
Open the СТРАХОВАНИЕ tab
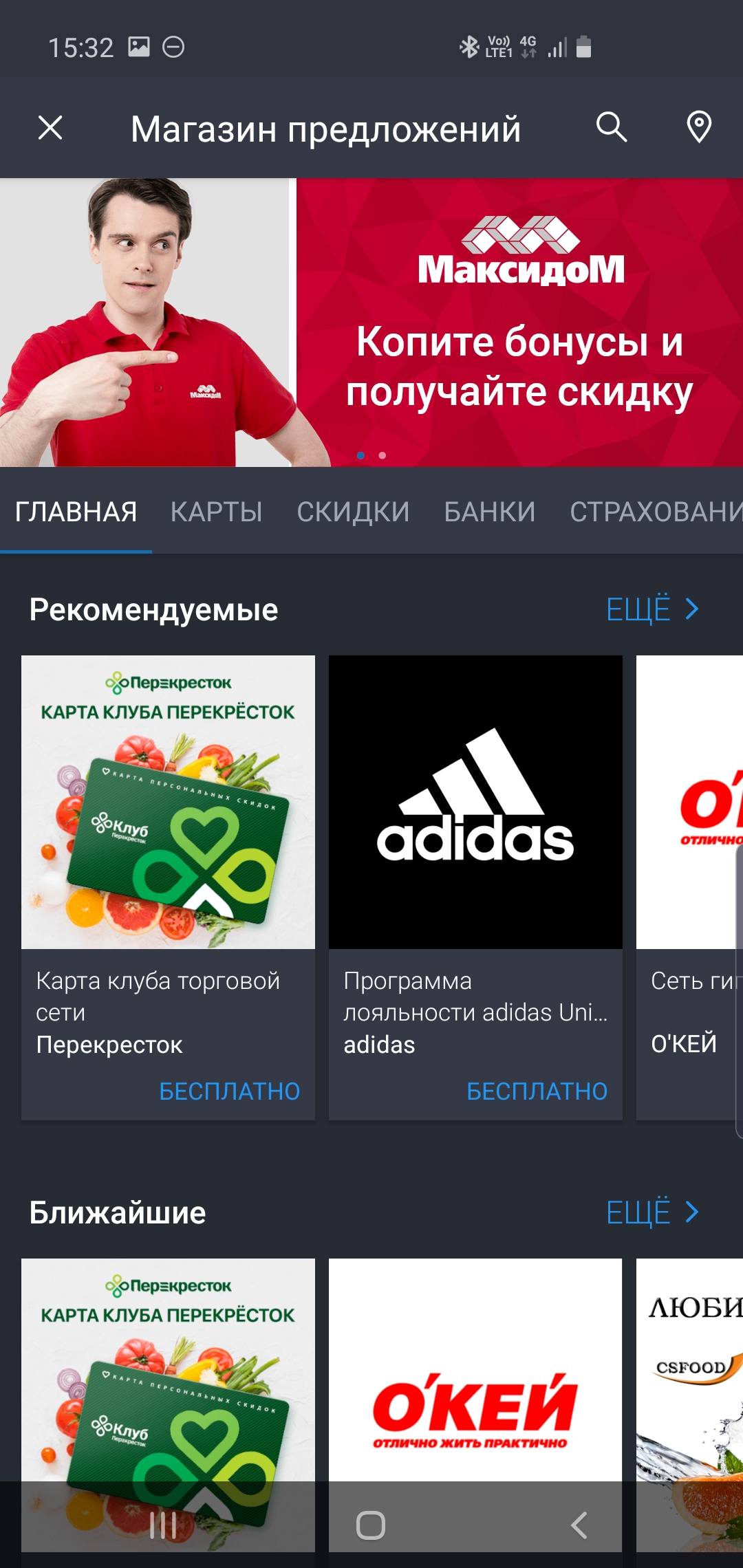[656, 512]
